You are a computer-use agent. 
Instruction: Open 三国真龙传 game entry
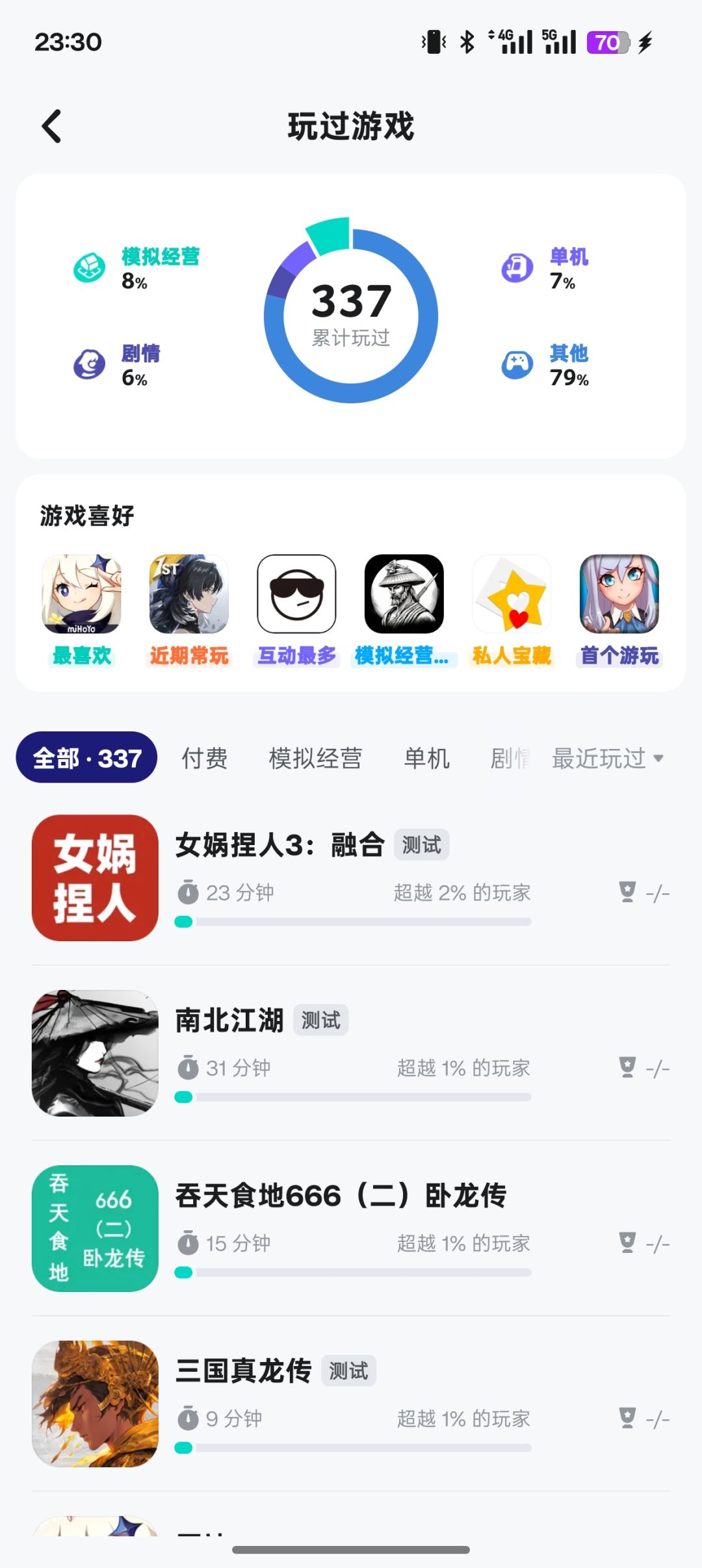coord(351,1404)
